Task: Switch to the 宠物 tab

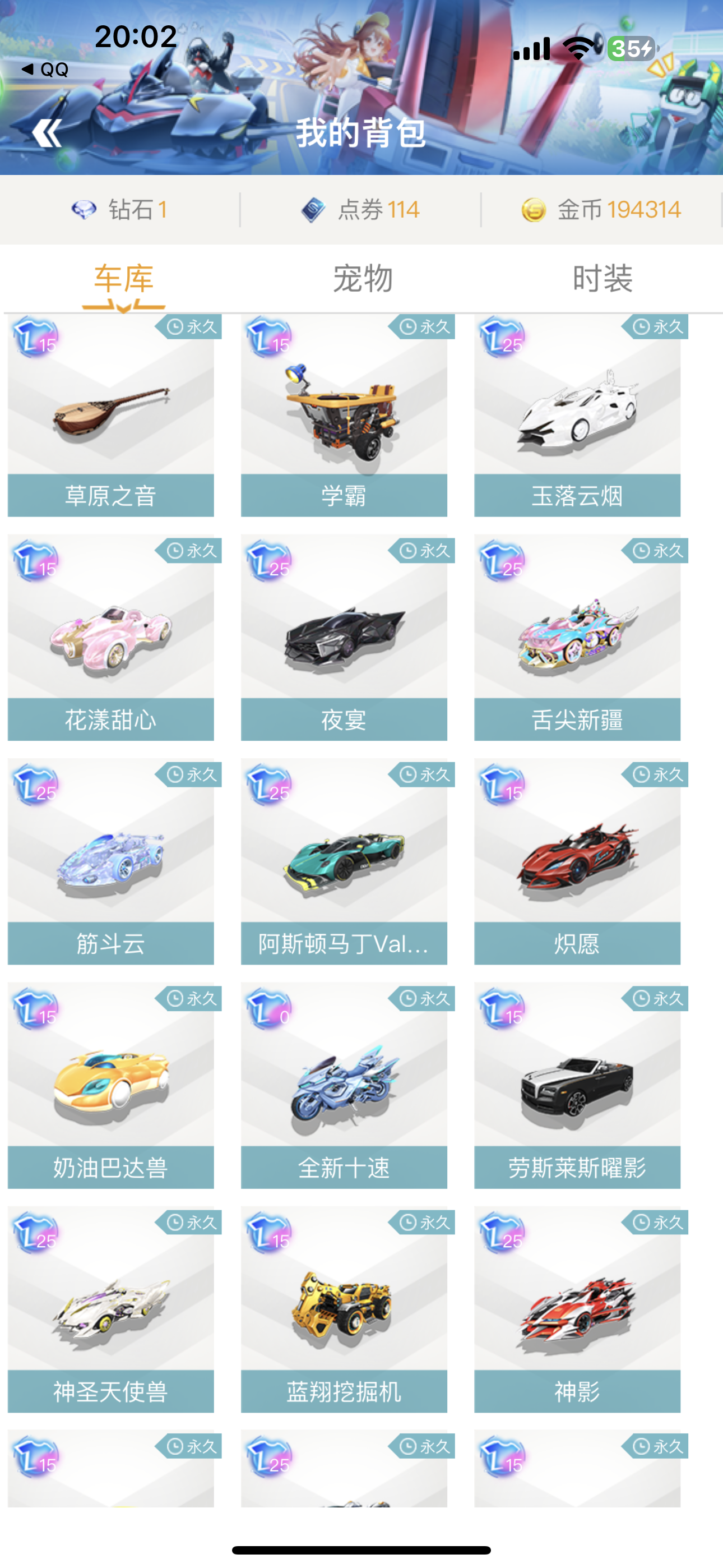Action: pyautogui.click(x=363, y=279)
